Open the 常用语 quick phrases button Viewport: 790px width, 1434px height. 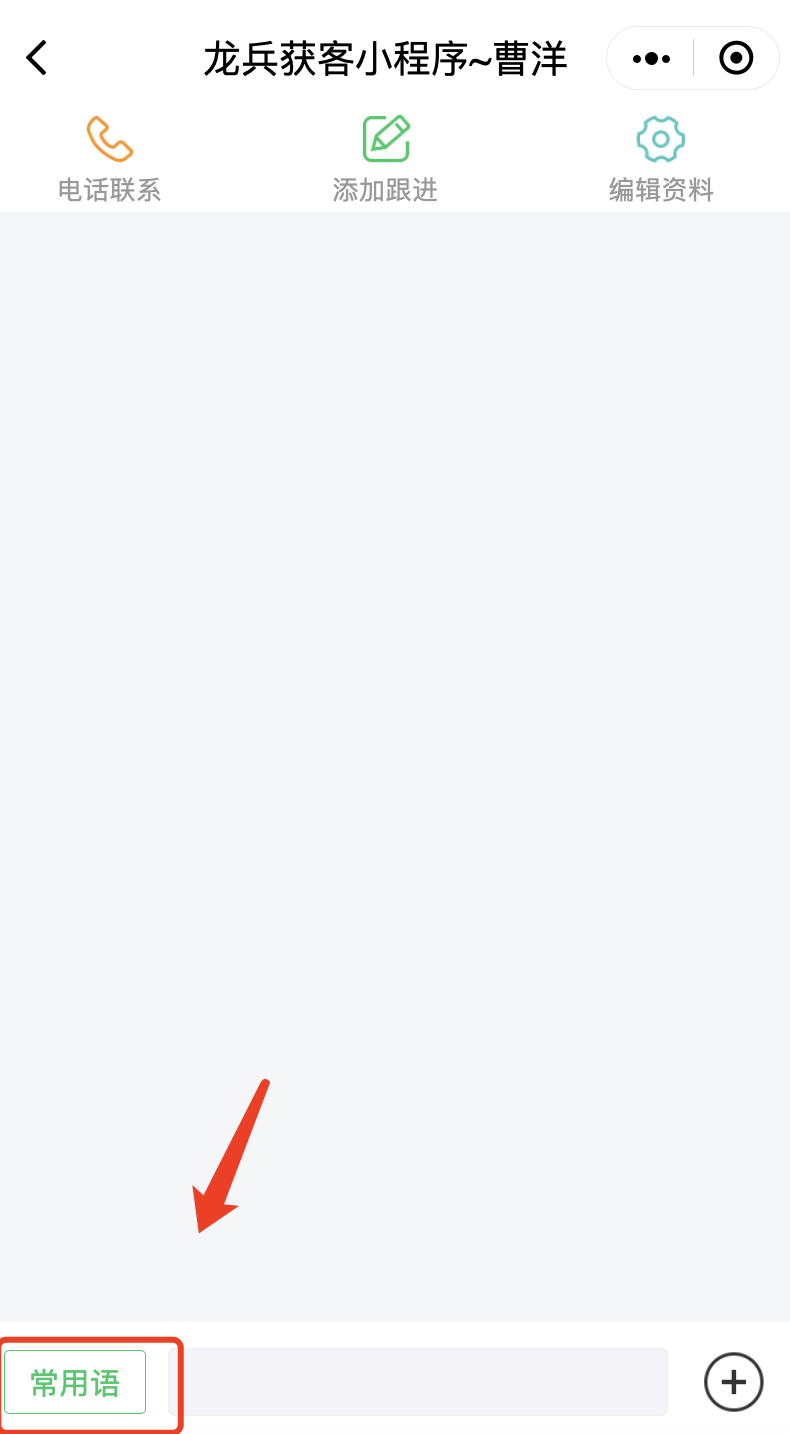[x=75, y=1382]
